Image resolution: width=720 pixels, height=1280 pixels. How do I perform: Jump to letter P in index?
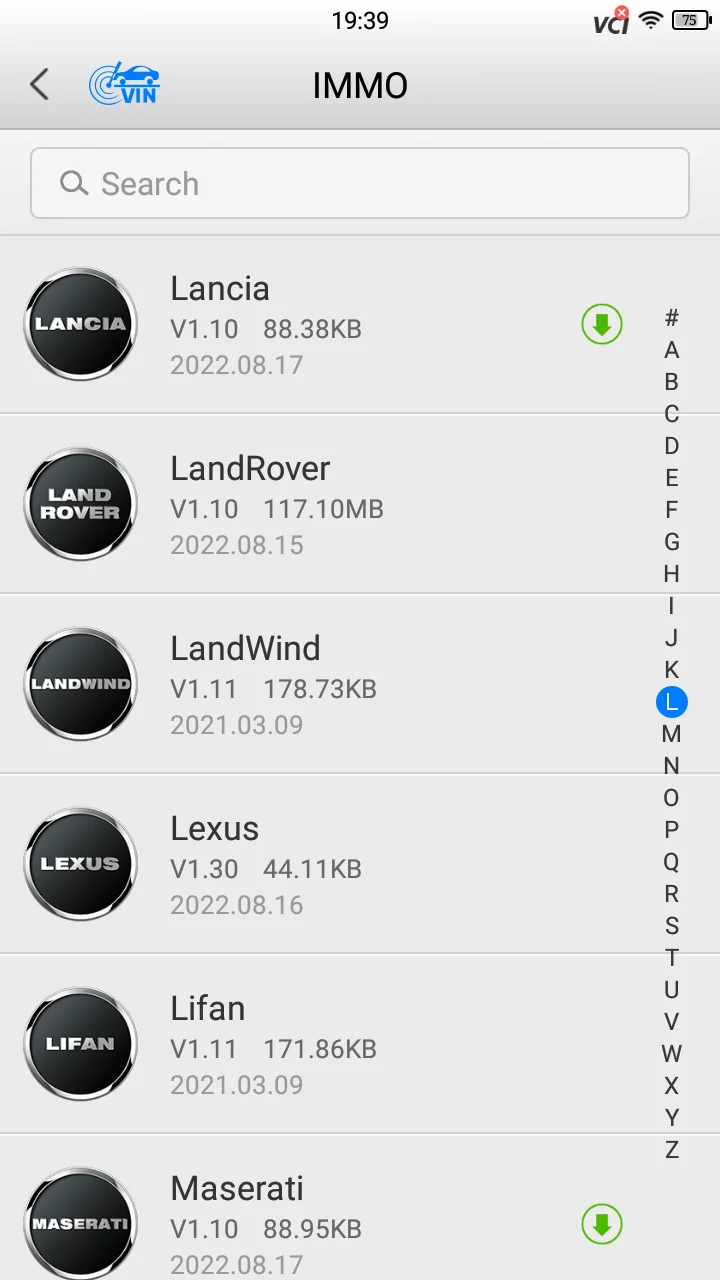671,830
